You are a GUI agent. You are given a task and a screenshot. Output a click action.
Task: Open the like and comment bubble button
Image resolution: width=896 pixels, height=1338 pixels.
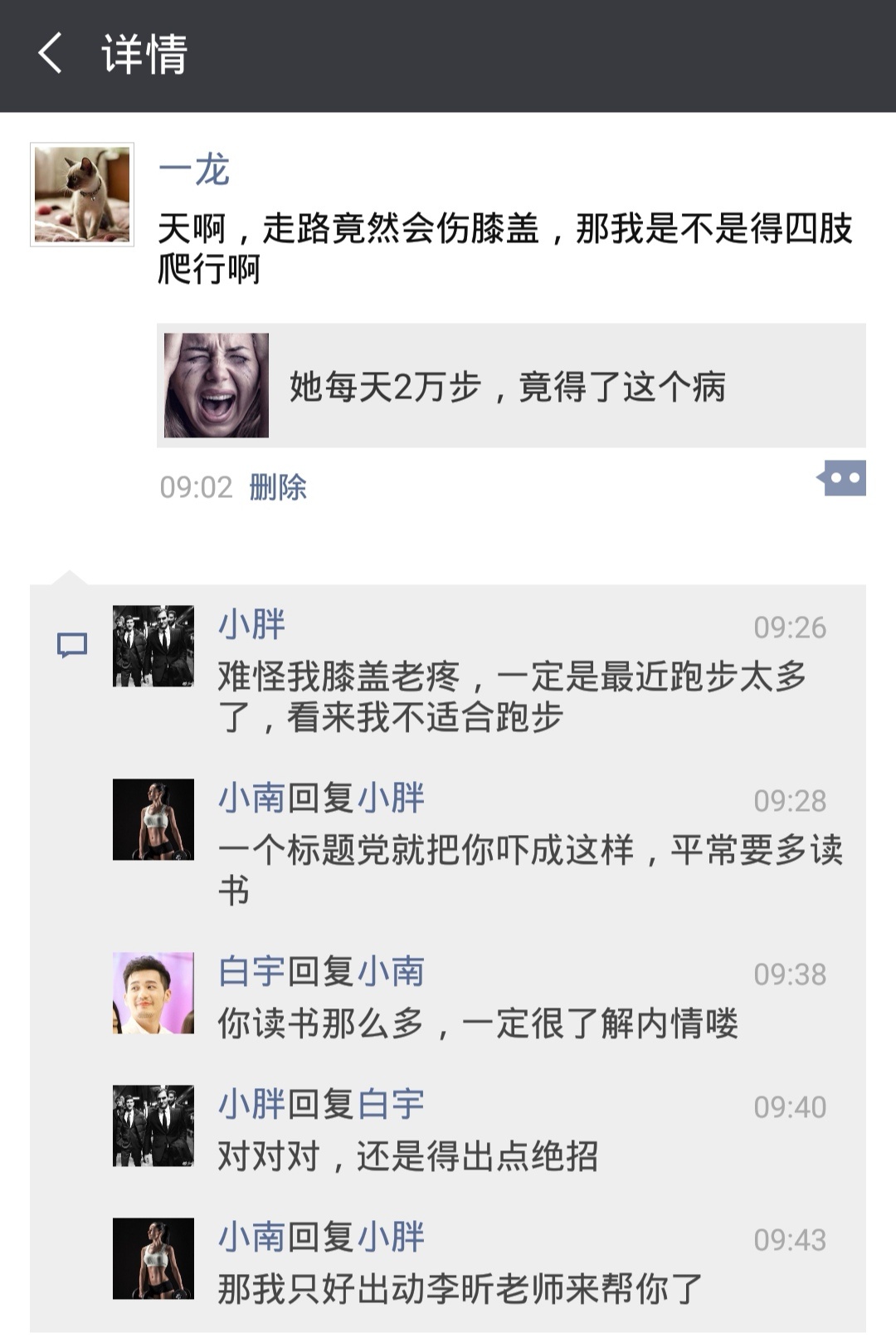pos(841,479)
